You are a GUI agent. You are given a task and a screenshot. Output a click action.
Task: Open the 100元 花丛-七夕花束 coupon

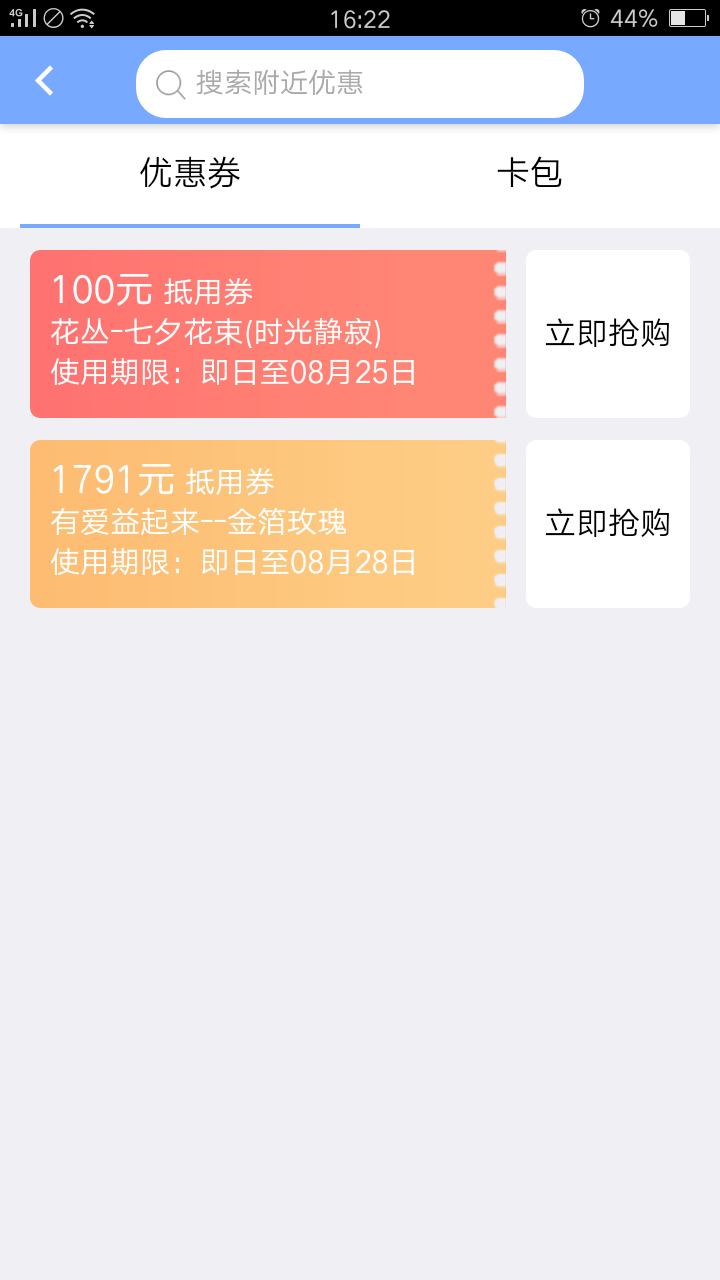pyautogui.click(x=268, y=334)
